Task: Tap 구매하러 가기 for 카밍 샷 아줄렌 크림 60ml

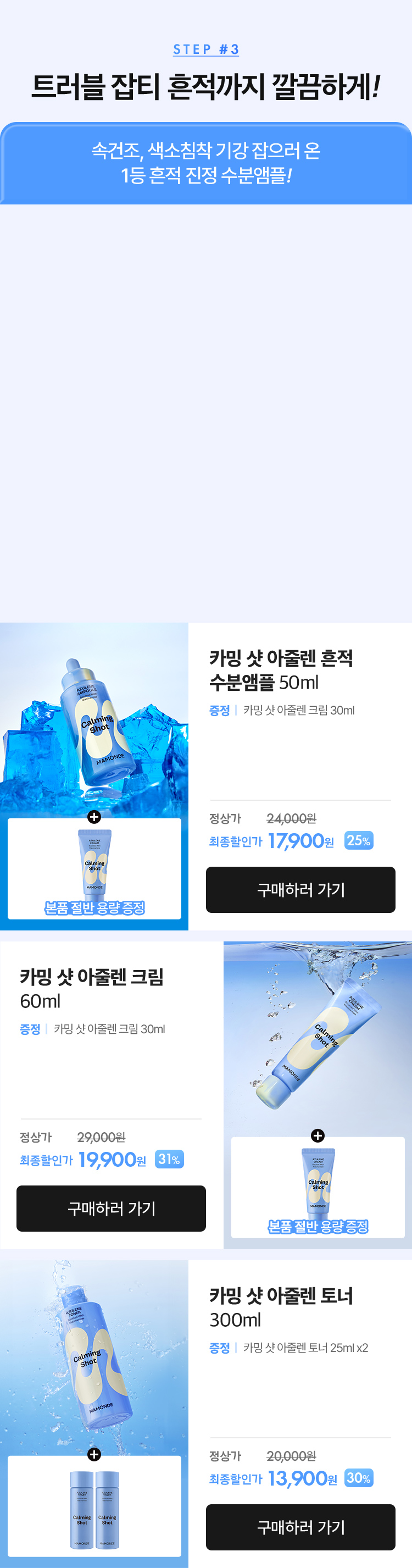Action: tap(111, 1207)
